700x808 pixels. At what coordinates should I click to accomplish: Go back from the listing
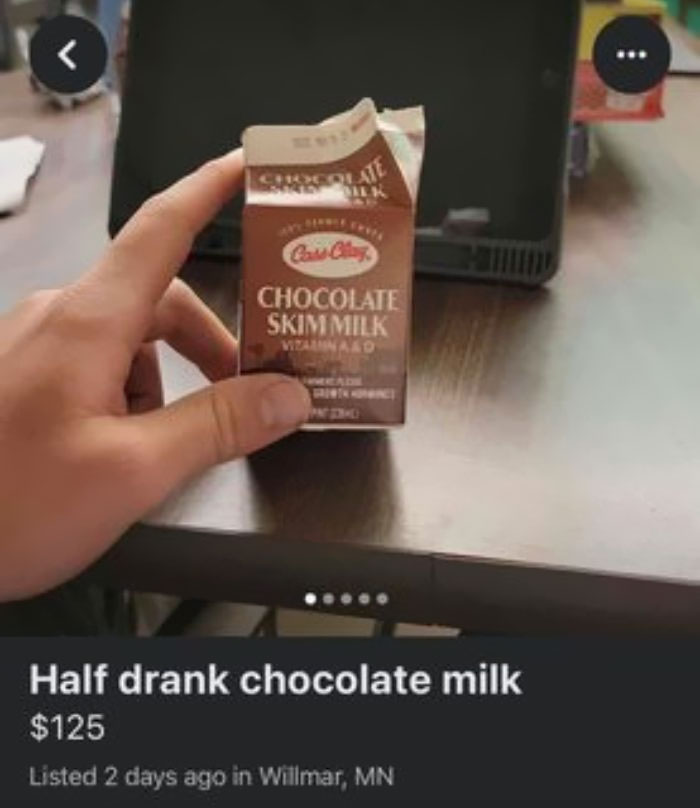[x=68, y=54]
